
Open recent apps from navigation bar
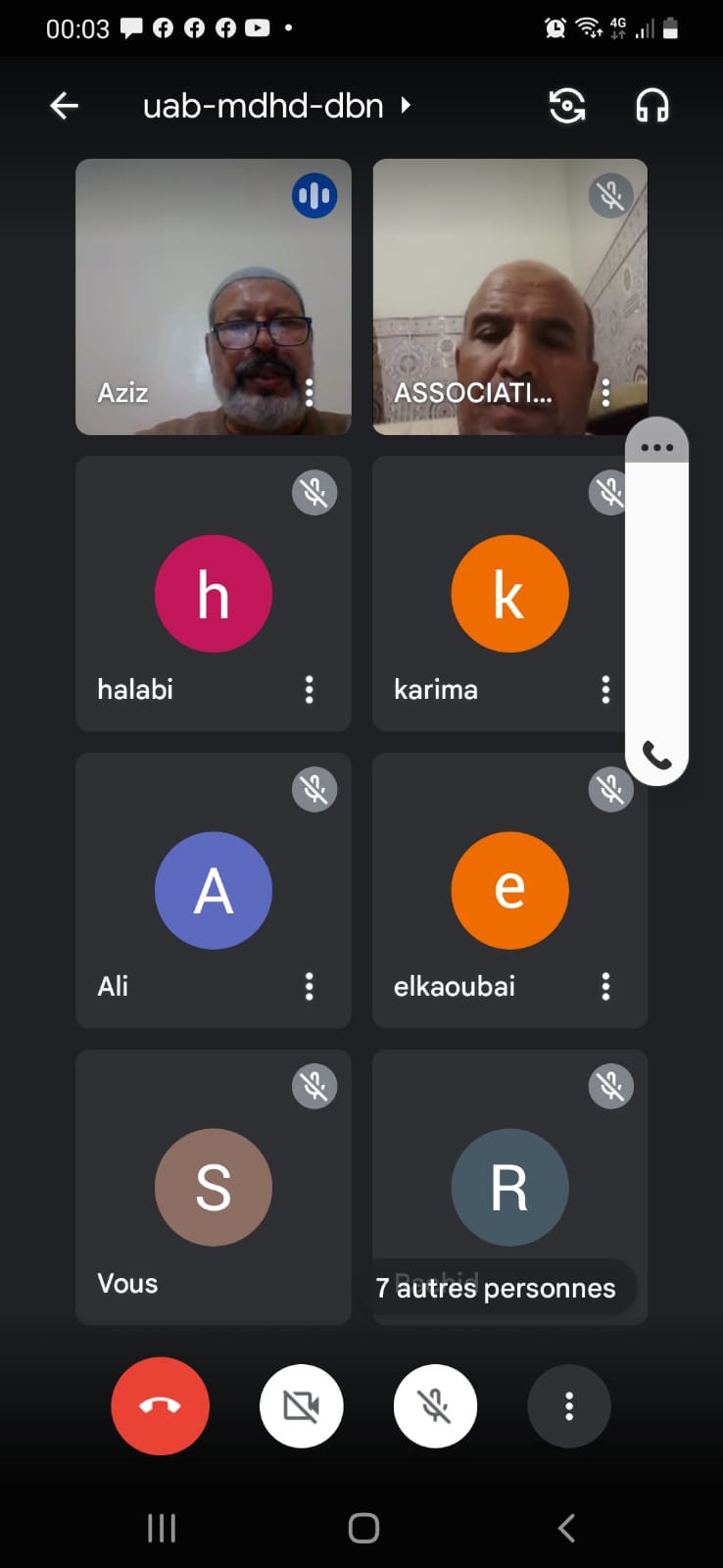pyautogui.click(x=162, y=1528)
